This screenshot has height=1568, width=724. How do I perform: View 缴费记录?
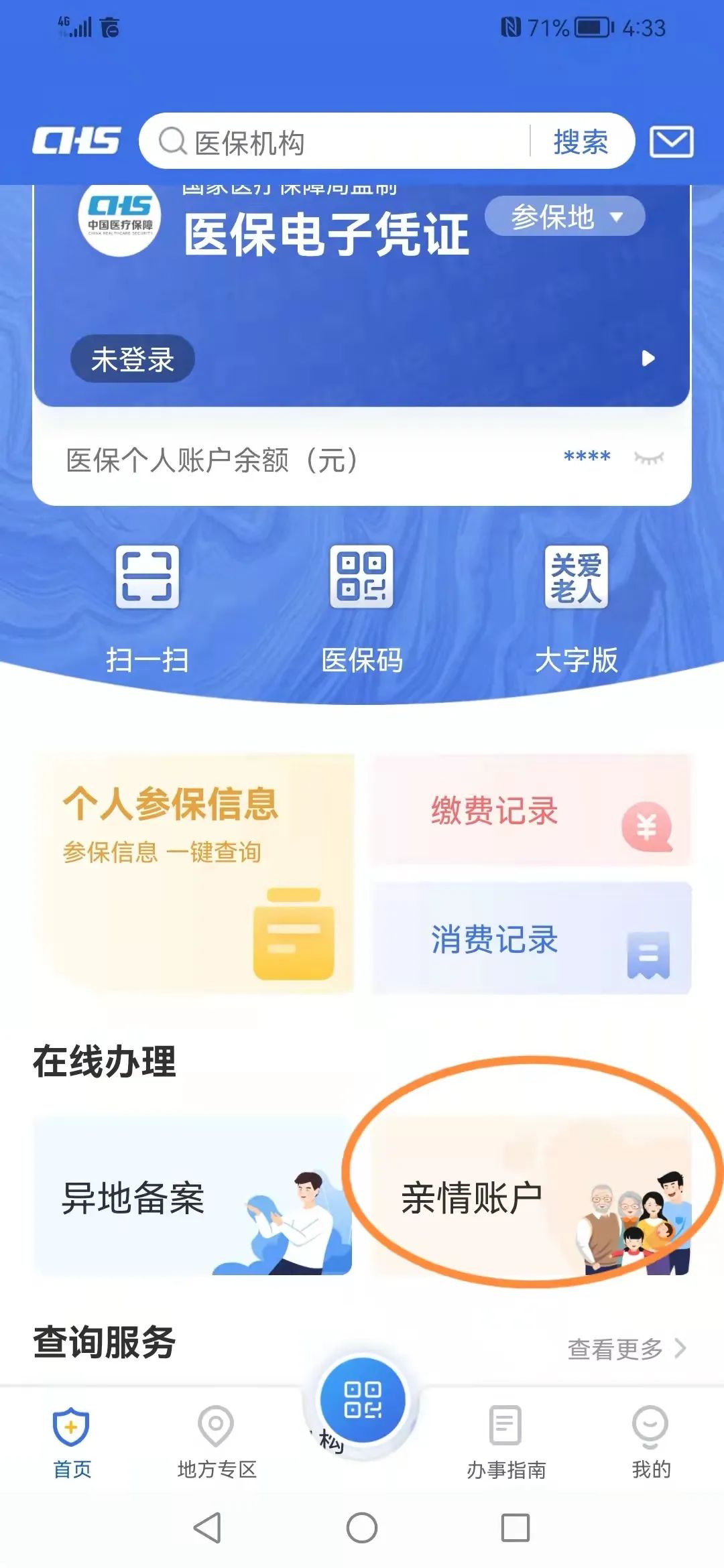pyautogui.click(x=531, y=810)
